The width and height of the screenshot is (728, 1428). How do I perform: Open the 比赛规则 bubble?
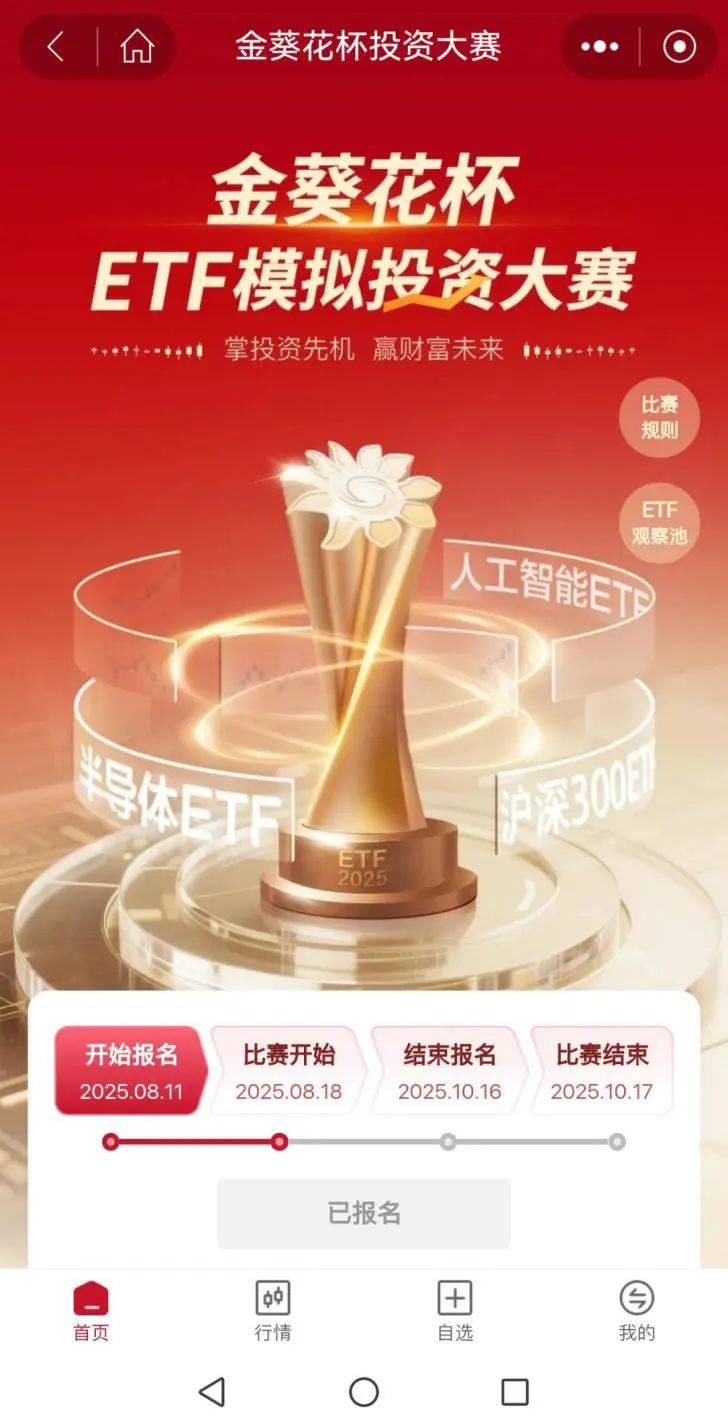point(659,417)
